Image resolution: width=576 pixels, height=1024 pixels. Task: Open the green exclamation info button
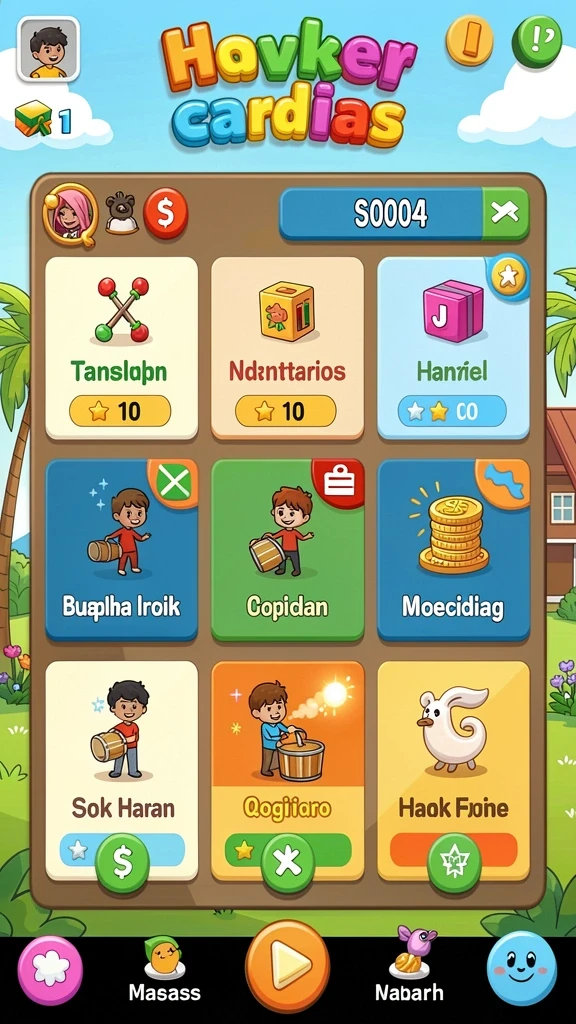537,40
